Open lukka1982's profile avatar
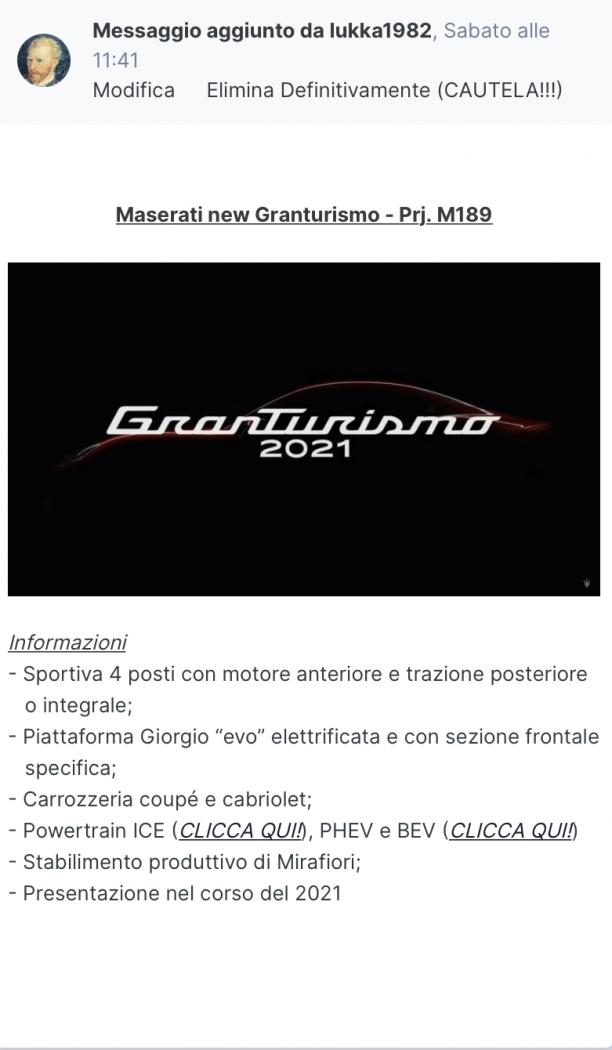Image resolution: width=612 pixels, height=1050 pixels. (x=44, y=60)
